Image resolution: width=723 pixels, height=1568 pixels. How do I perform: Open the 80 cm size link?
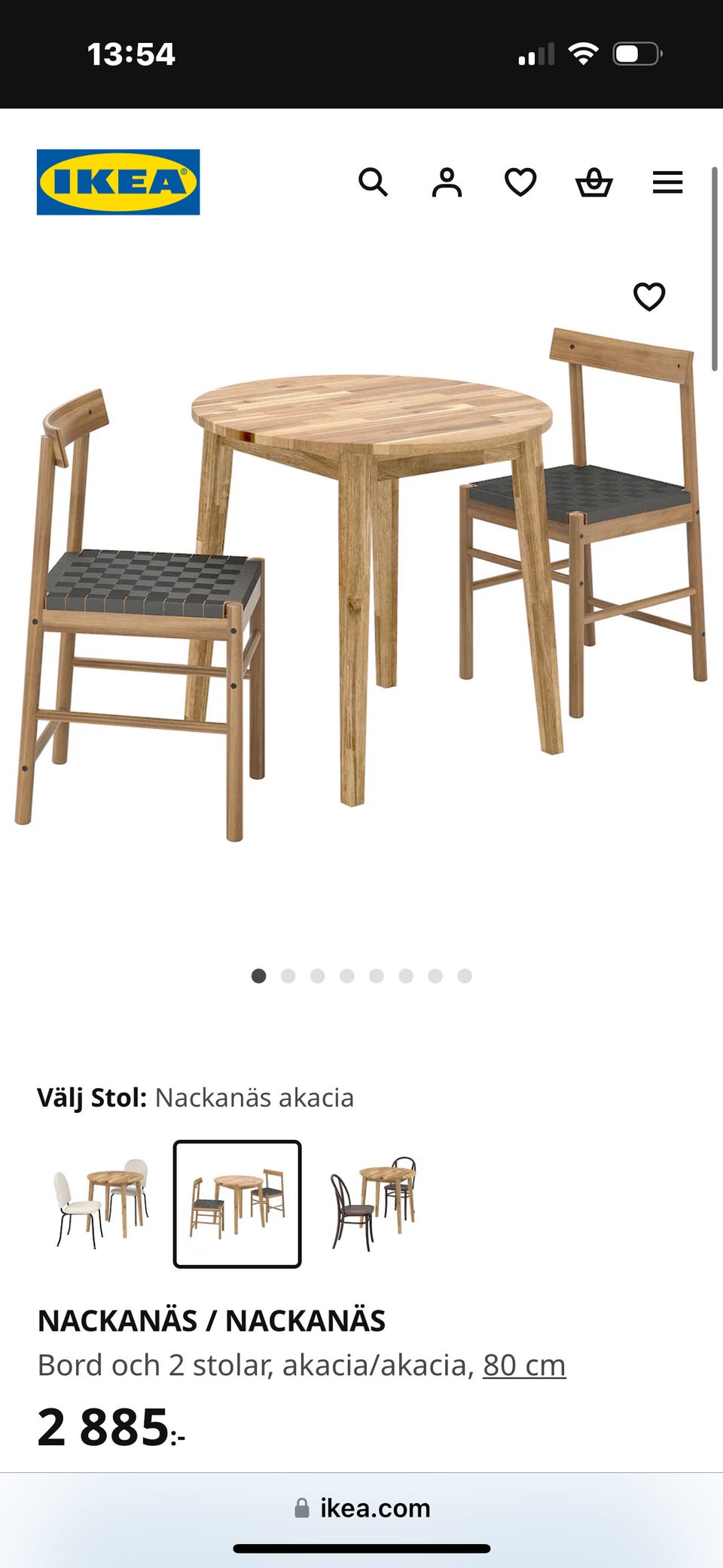point(523,1365)
